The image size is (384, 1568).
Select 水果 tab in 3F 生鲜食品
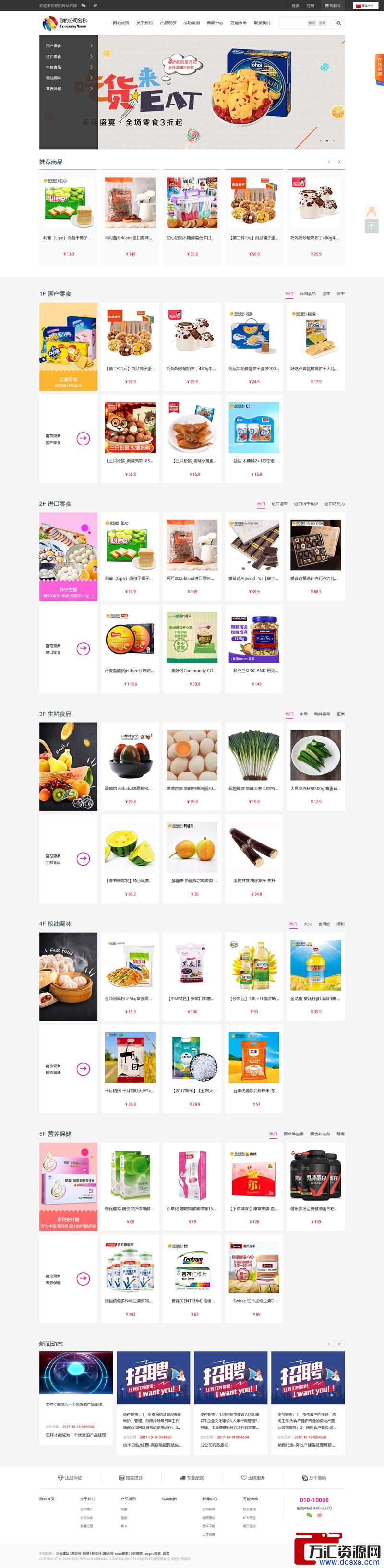303,714
